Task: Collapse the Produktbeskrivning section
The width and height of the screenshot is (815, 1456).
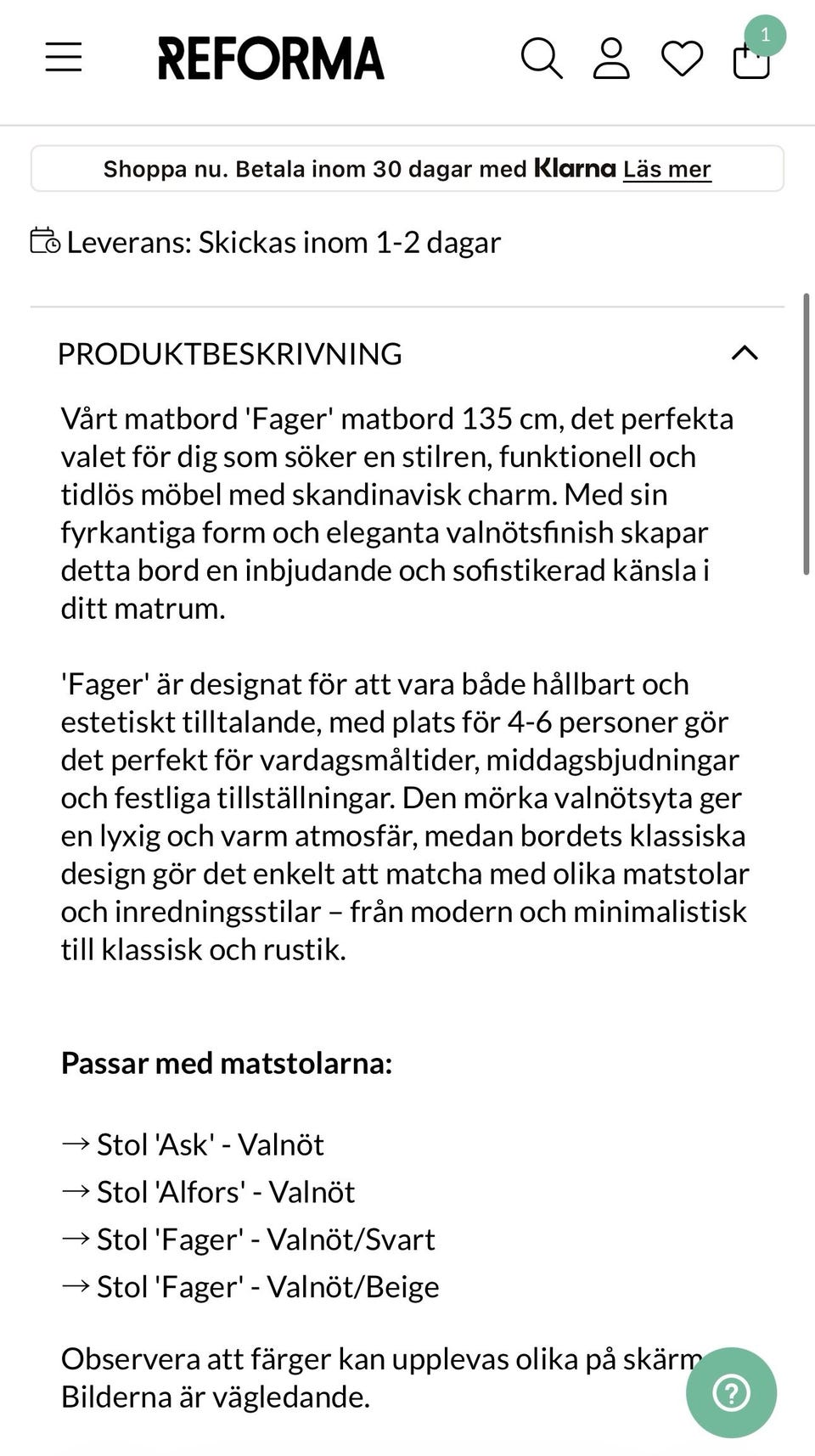Action: (745, 352)
